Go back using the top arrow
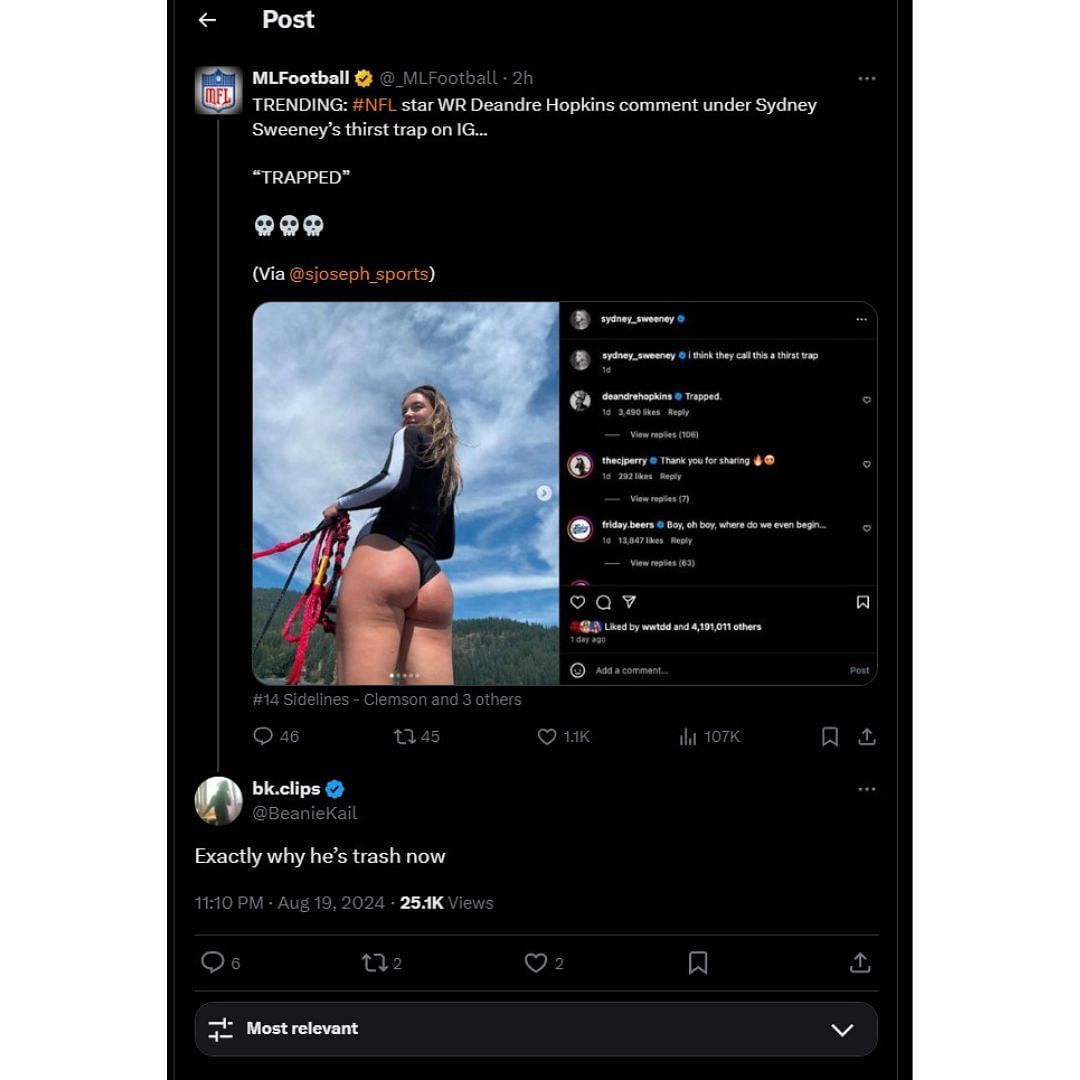 (x=207, y=20)
